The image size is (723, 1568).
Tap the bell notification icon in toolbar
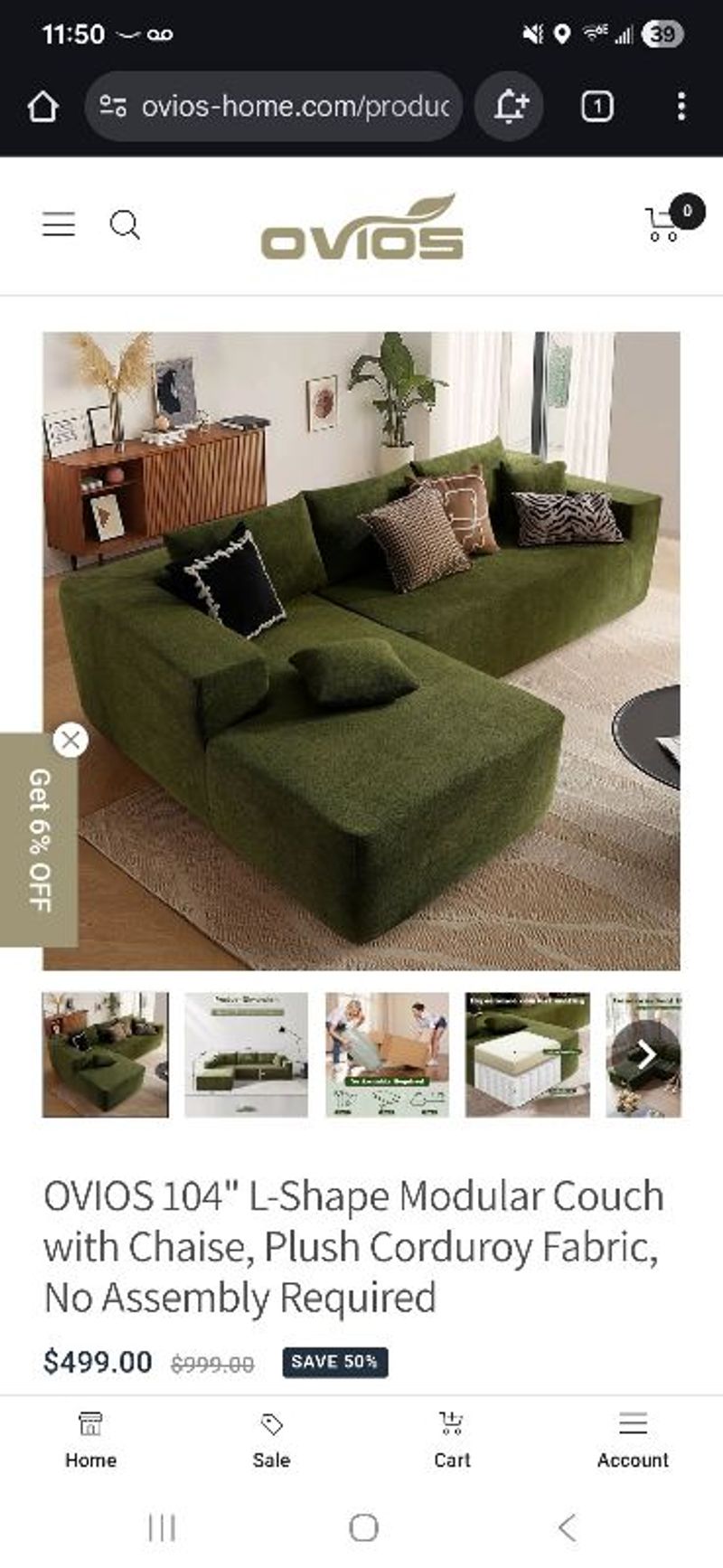pyautogui.click(x=510, y=107)
